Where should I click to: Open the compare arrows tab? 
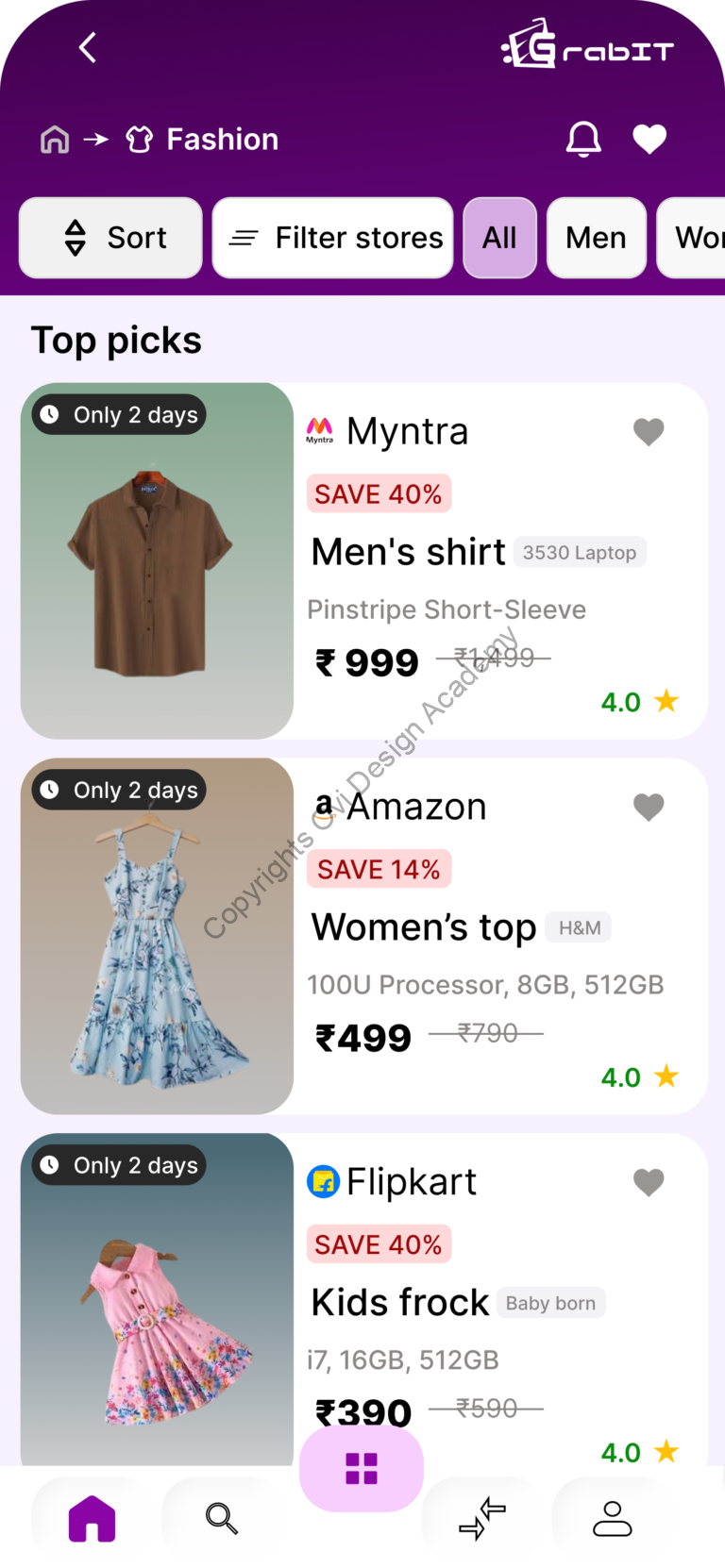point(482,1519)
